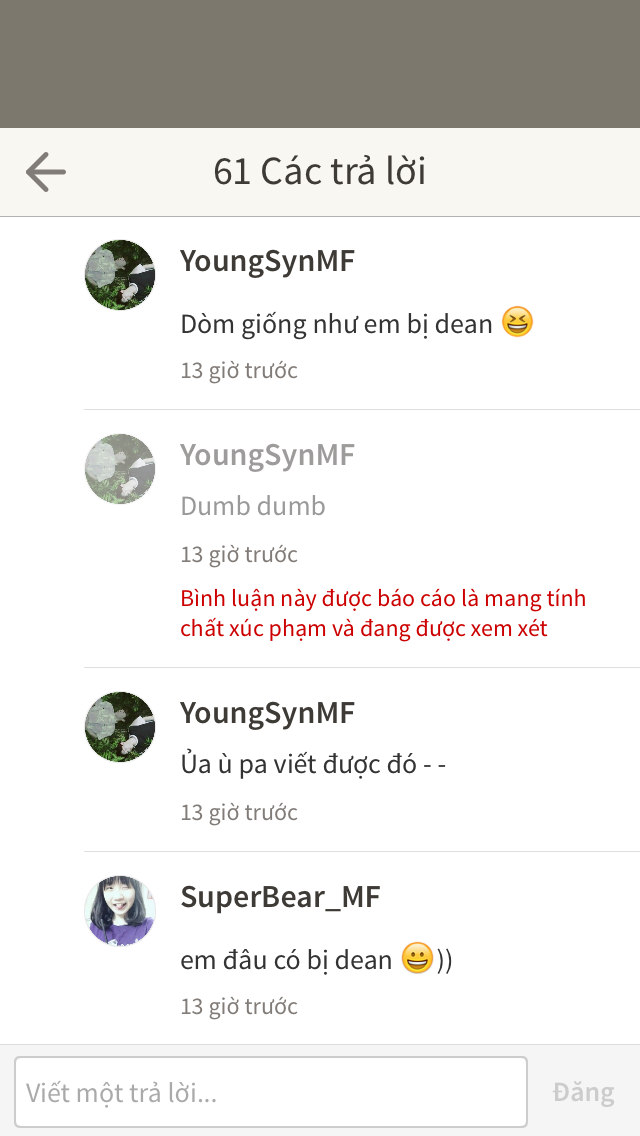Open avatar beside 'Ủa ù pa viết được đó'
This screenshot has width=640, height=1136.
(120, 727)
